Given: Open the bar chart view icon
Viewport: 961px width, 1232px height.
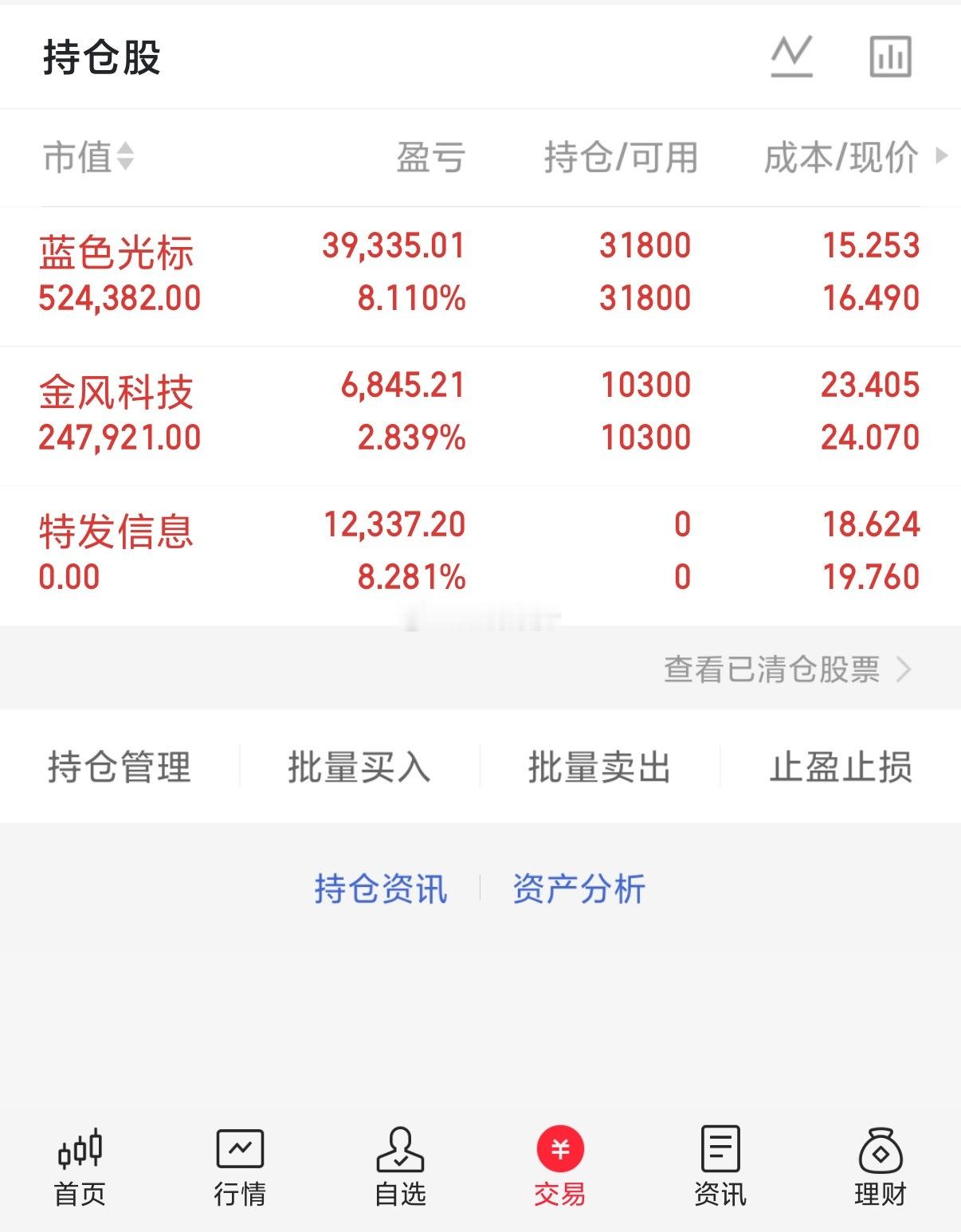Looking at the screenshot, I should tap(890, 56).
